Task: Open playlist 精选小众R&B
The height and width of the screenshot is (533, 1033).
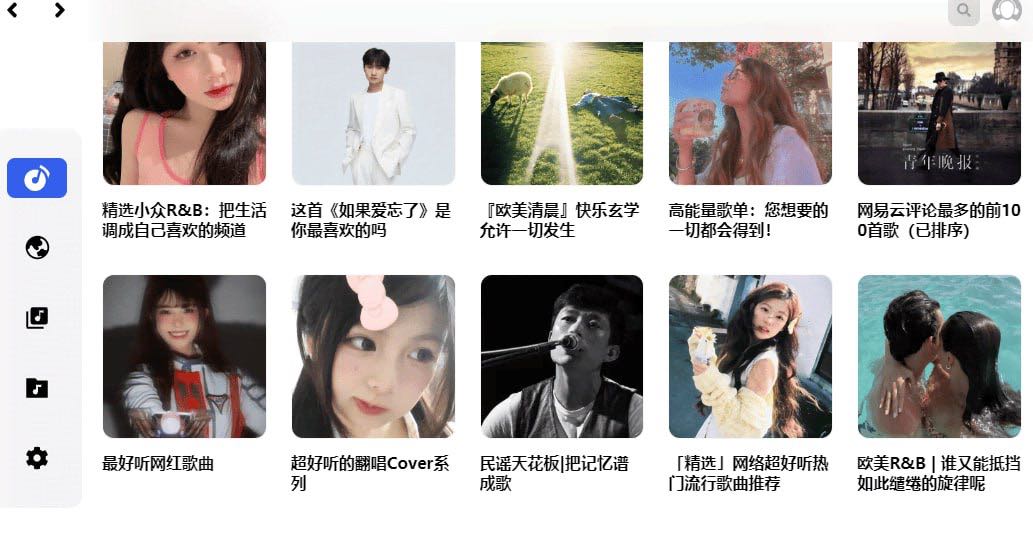Action: (x=184, y=115)
